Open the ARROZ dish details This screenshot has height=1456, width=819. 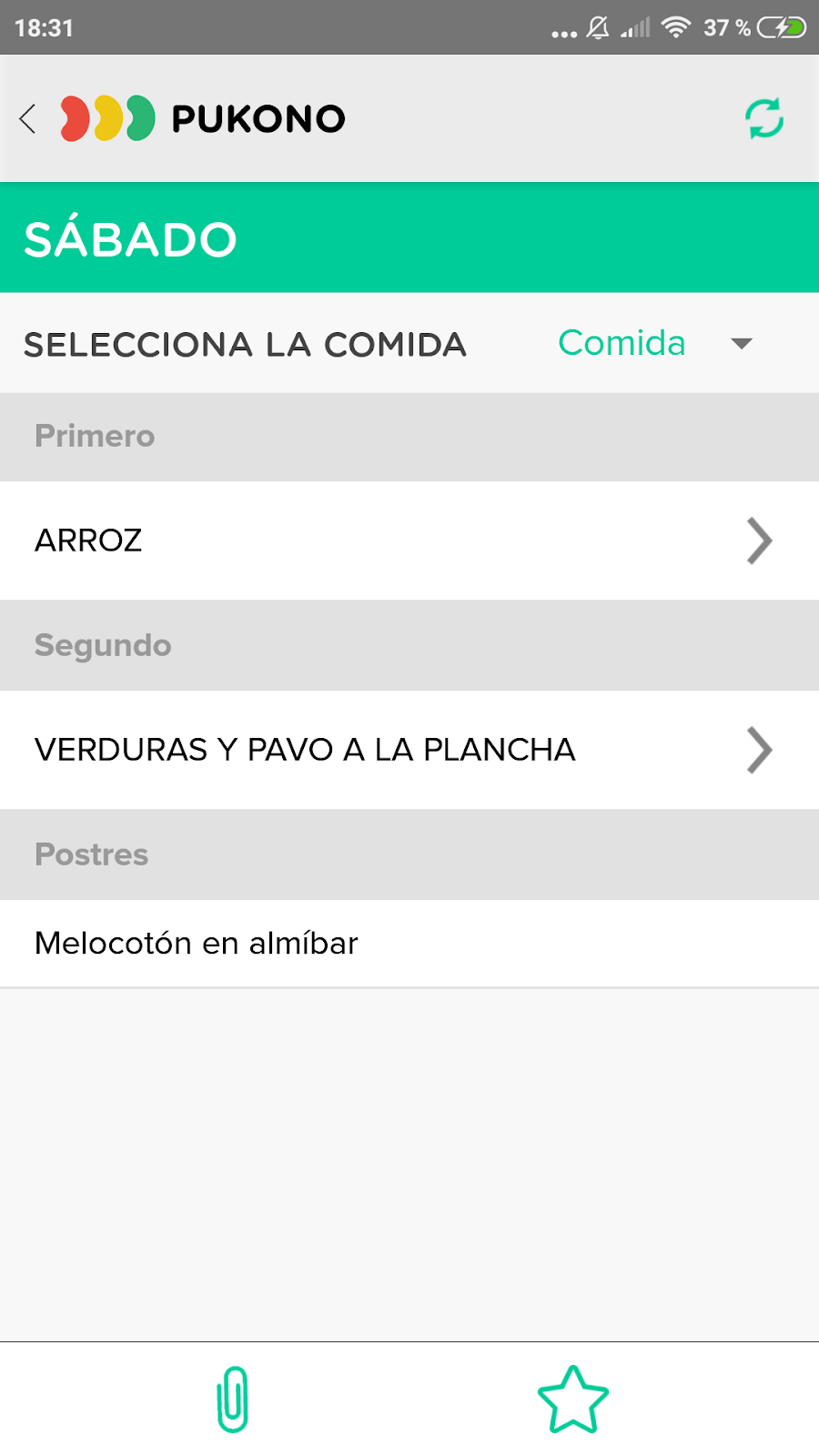pos(409,541)
